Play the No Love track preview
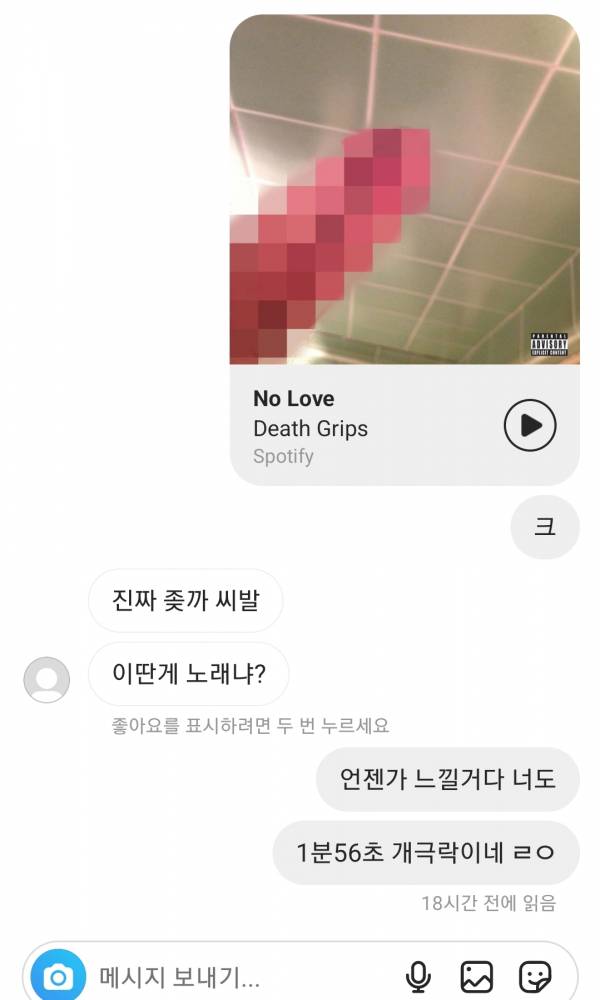This screenshot has height=1000, width=600. click(529, 426)
